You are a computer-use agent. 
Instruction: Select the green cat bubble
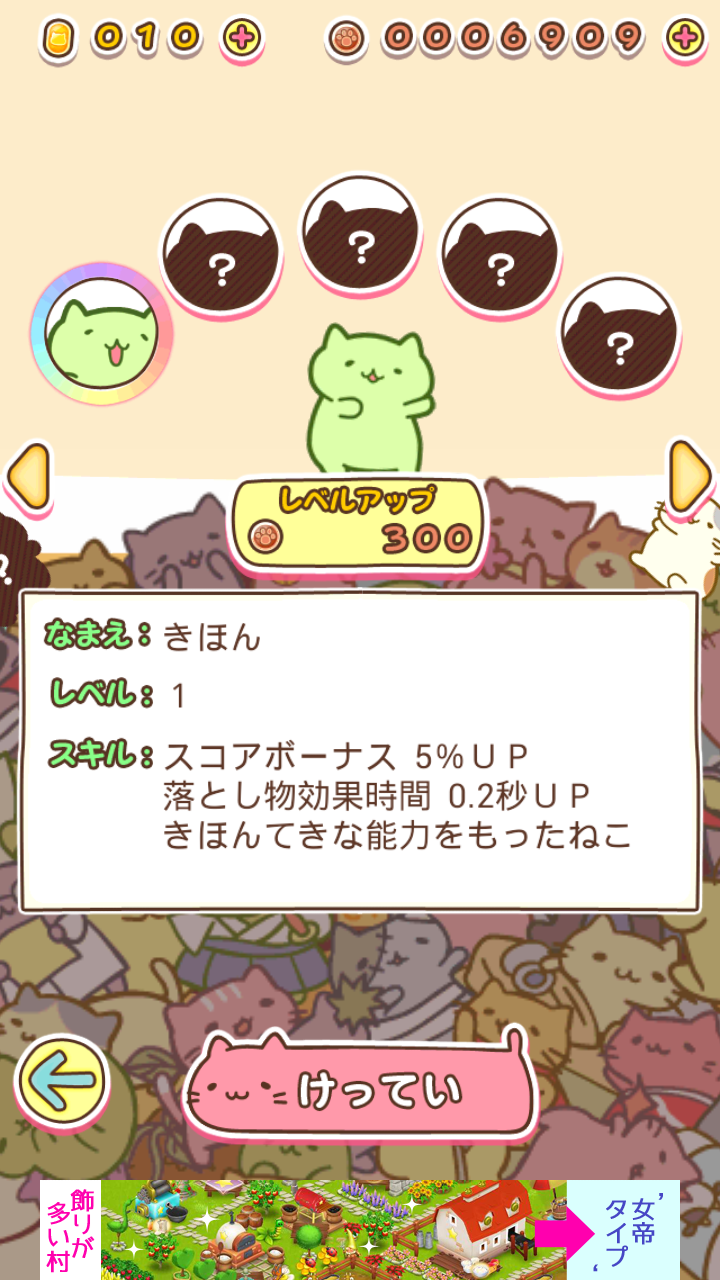[101, 334]
